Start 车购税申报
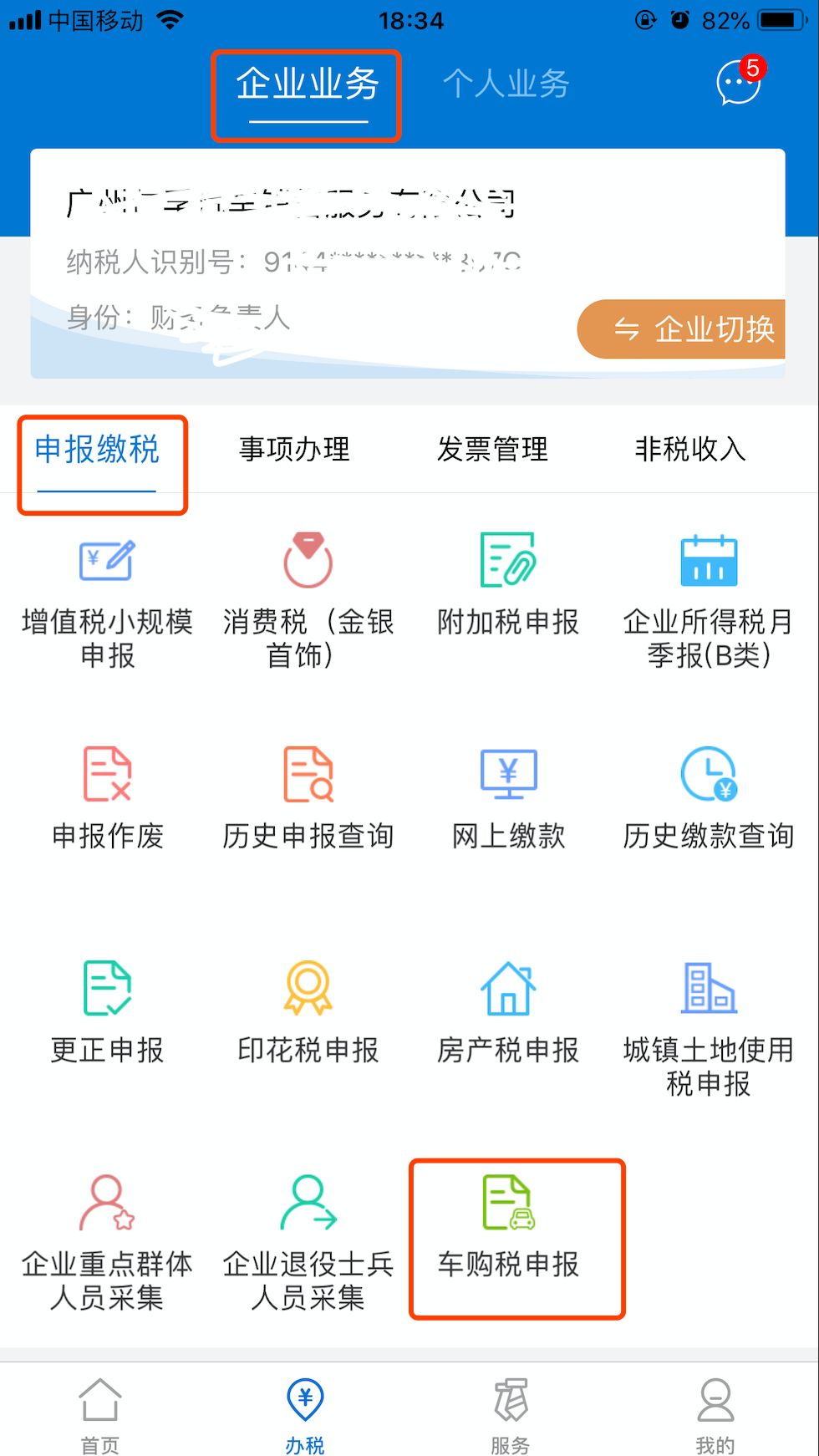 coord(508,1227)
